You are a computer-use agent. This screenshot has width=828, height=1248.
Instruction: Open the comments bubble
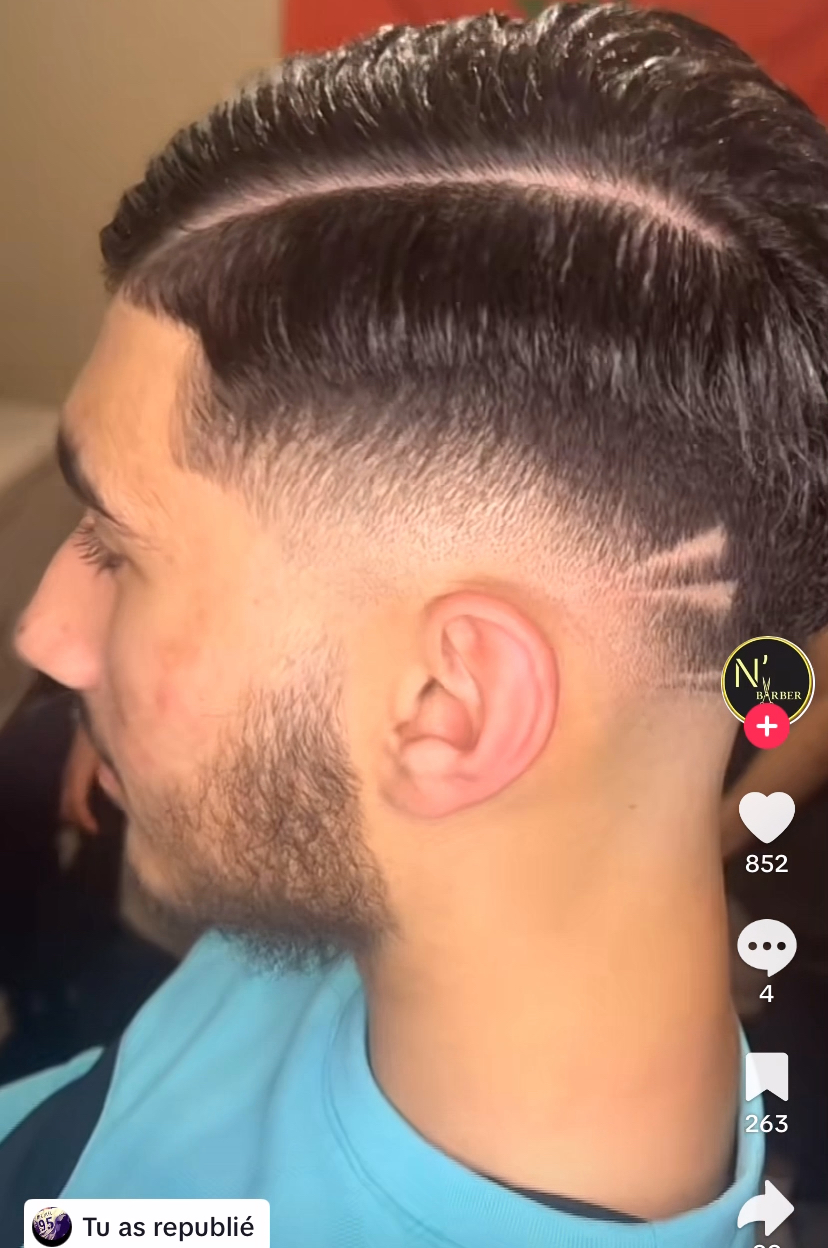click(767, 948)
